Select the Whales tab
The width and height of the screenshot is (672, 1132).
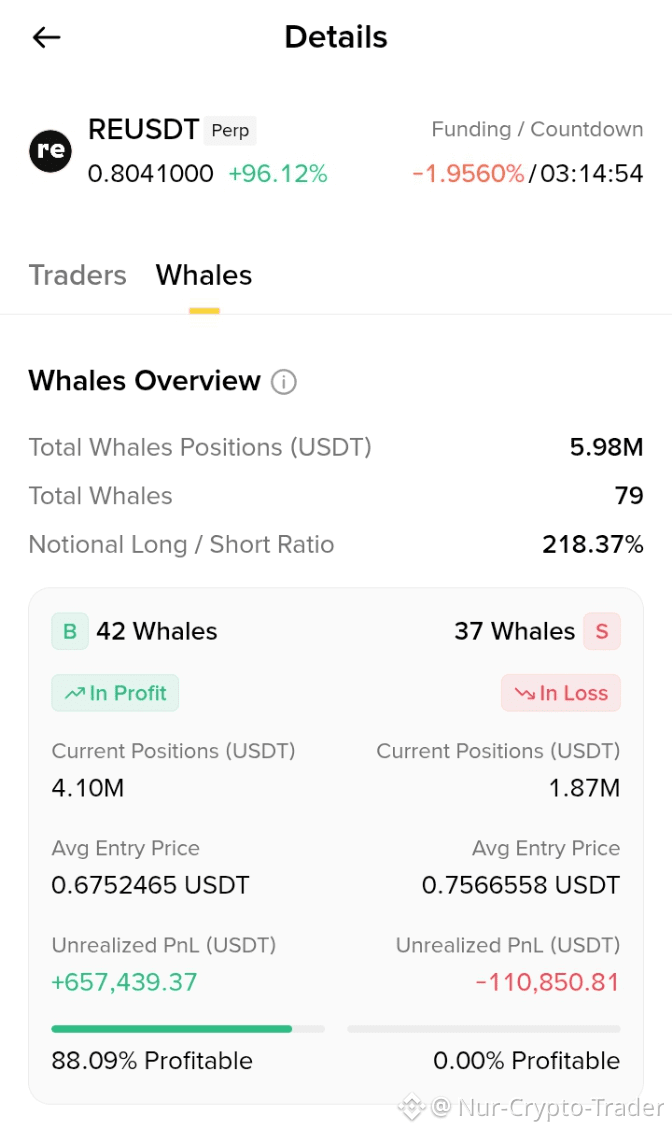[x=204, y=275]
